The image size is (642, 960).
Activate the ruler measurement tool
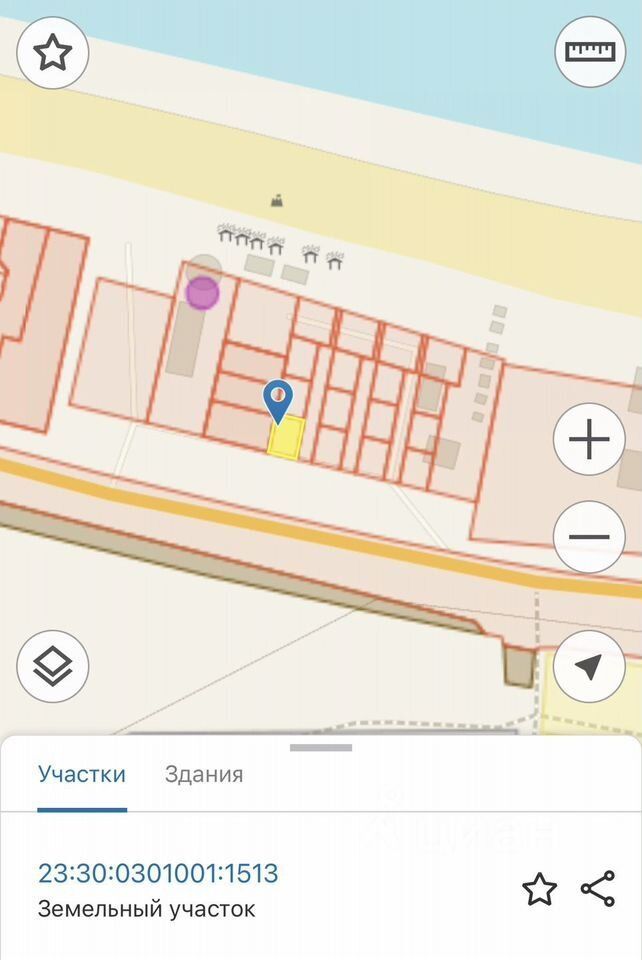click(589, 51)
